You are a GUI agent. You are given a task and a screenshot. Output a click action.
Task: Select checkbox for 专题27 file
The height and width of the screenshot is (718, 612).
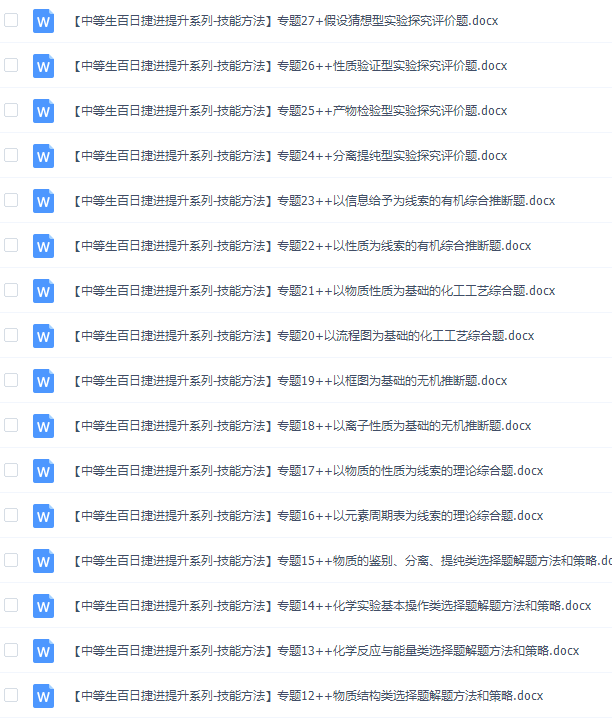click(11, 20)
